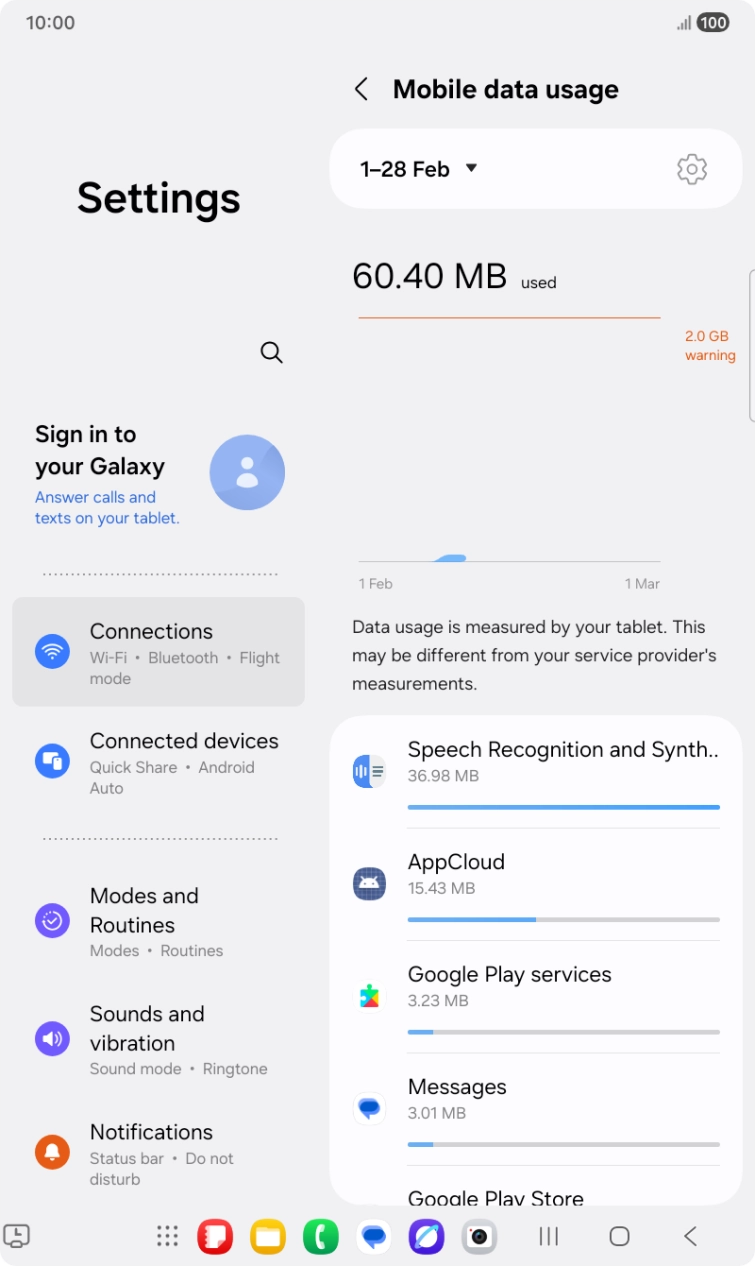Expand the Connections settings section

click(158, 651)
